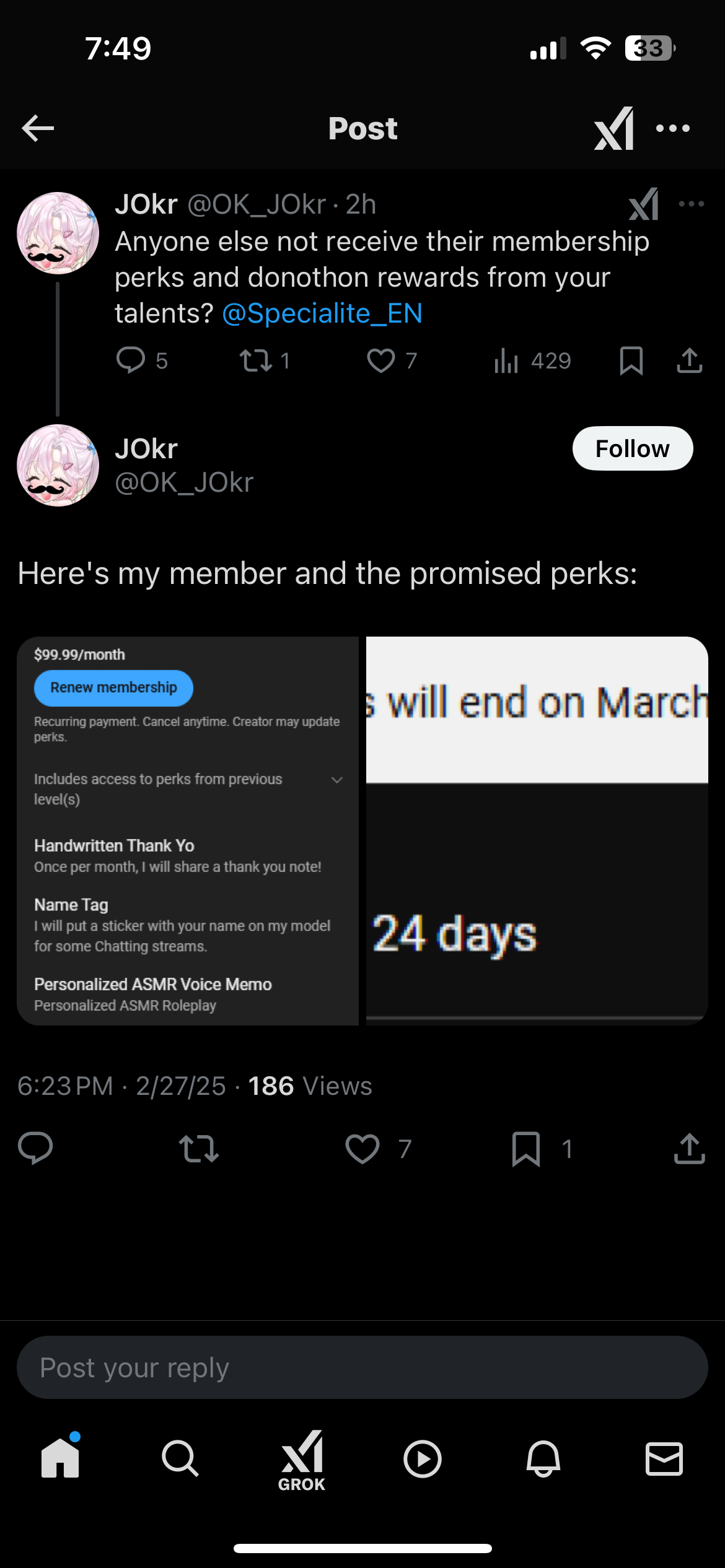Go back using the header arrow

38,128
